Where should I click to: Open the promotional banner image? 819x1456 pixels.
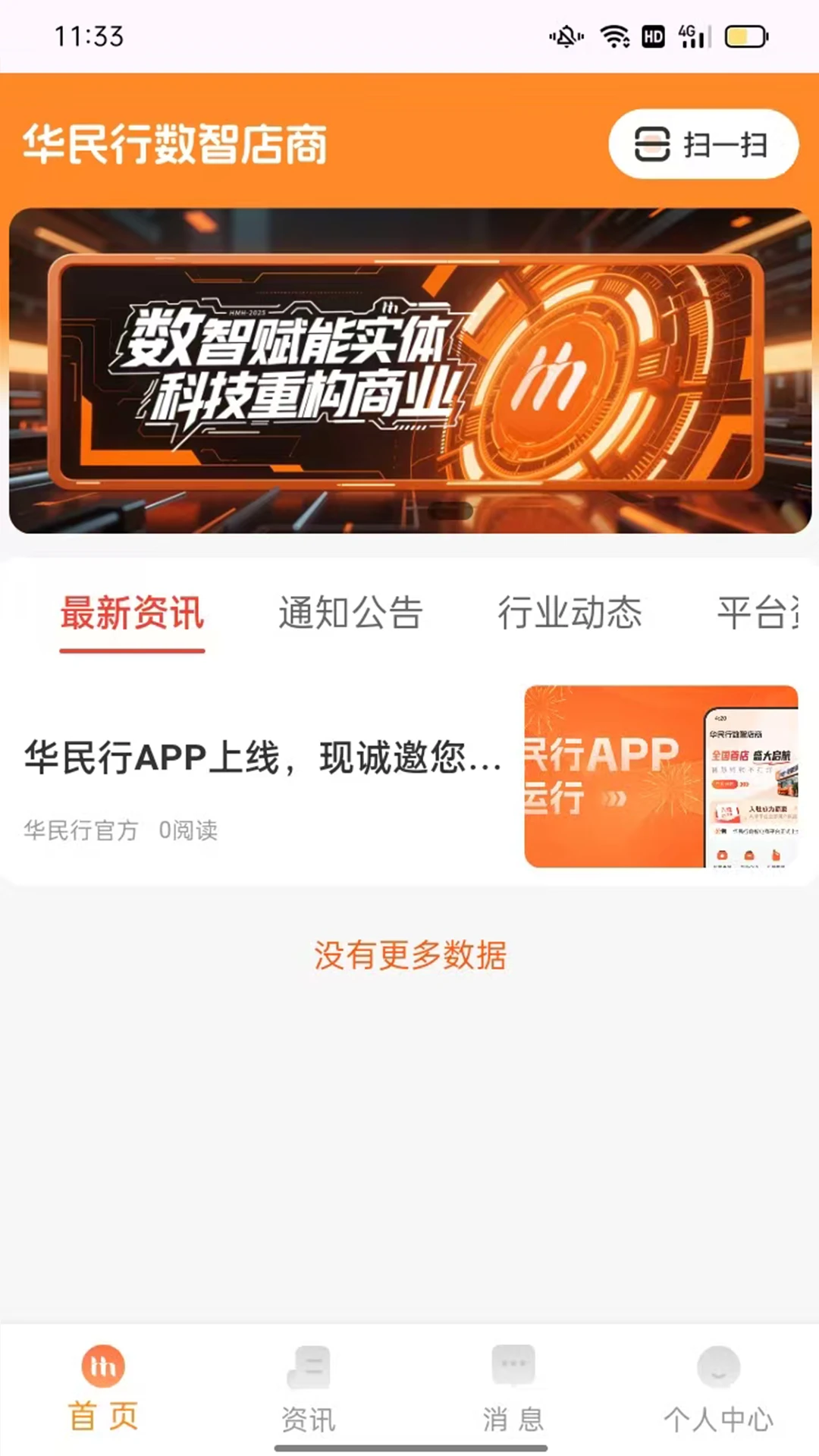(409, 369)
